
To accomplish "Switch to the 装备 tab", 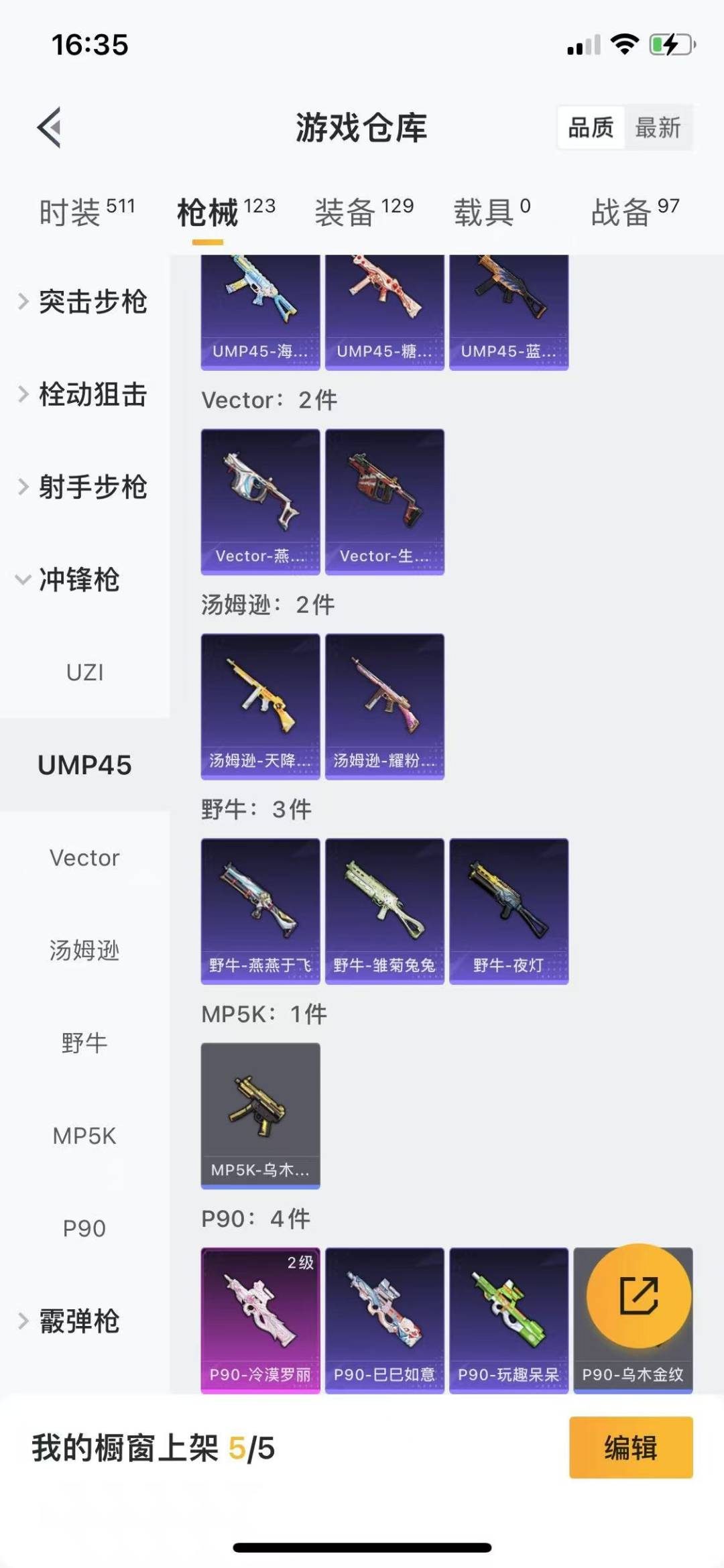I will tap(364, 212).
